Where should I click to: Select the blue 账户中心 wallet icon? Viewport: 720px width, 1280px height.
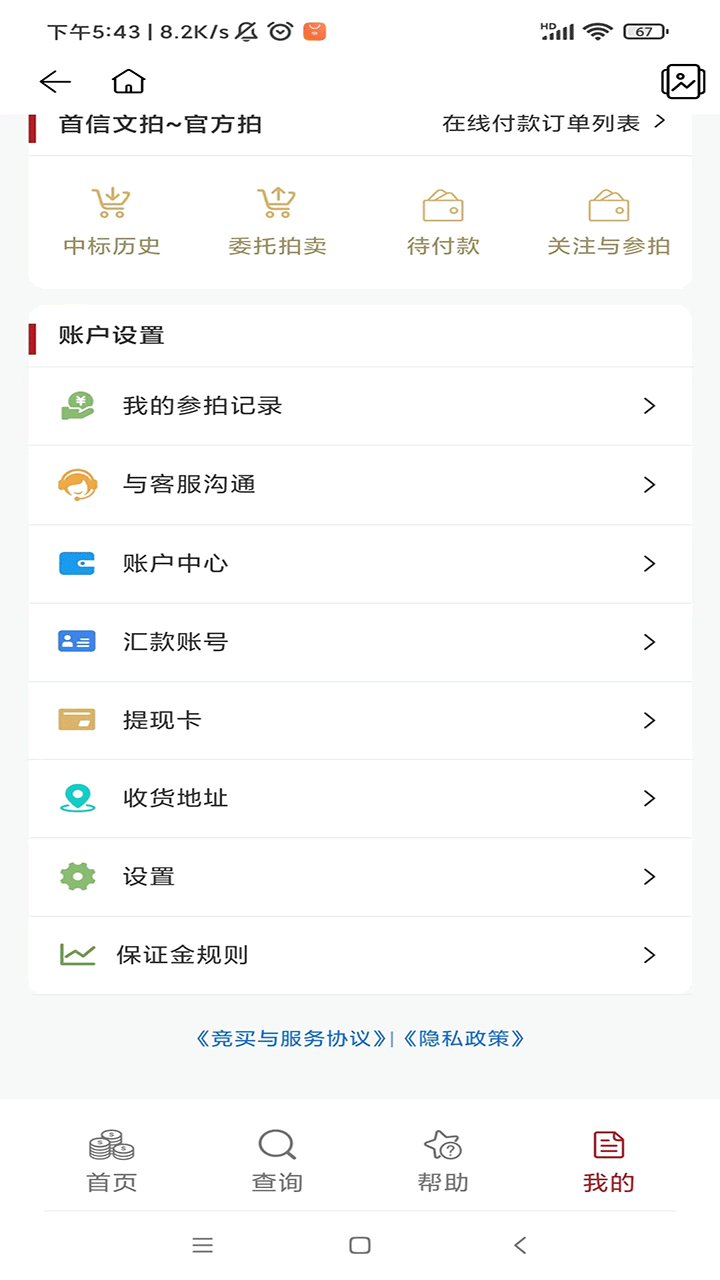(x=77, y=563)
